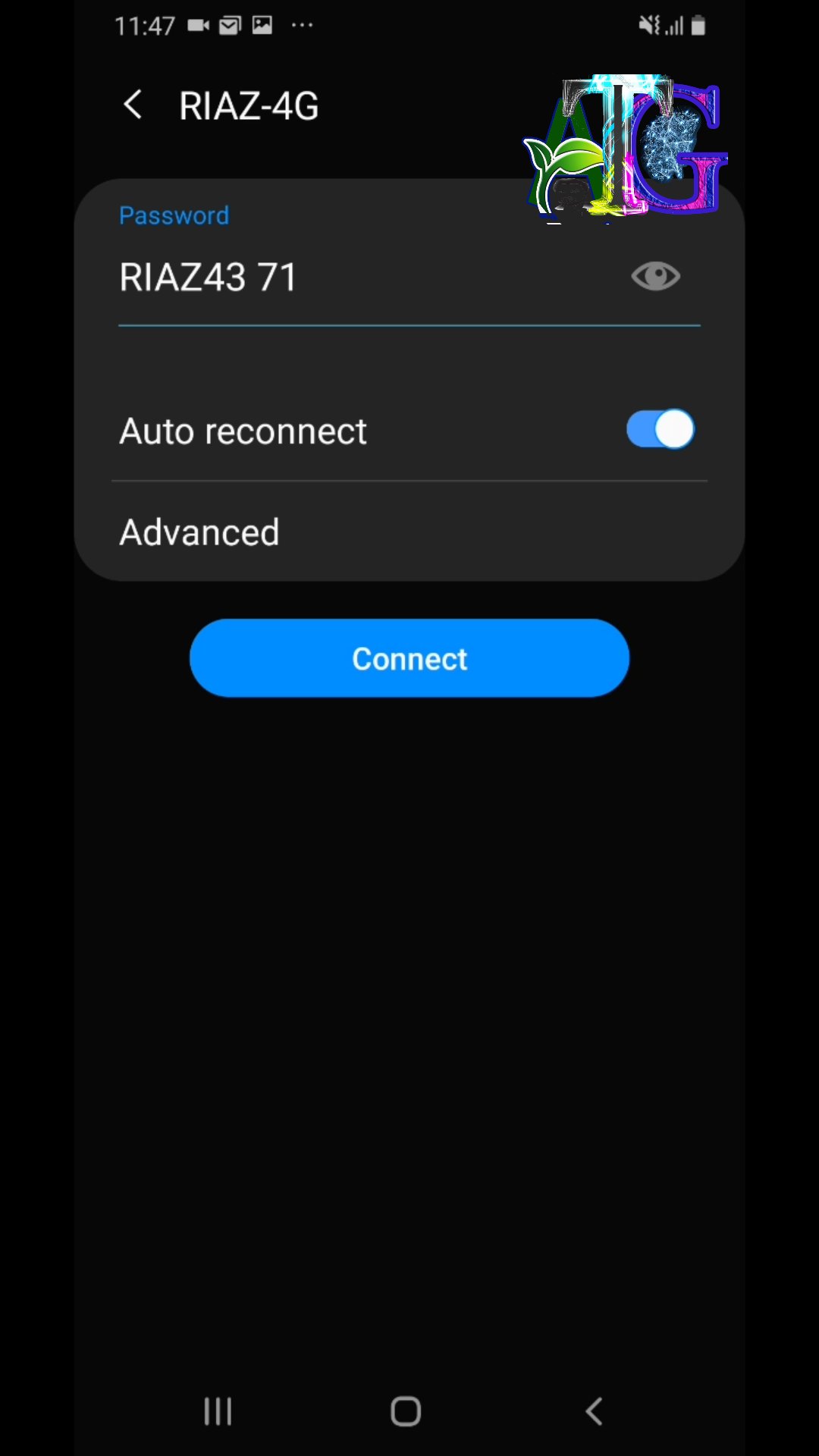Open the email notification in the status bar
Viewport: 819px width, 1456px height.
tap(229, 25)
